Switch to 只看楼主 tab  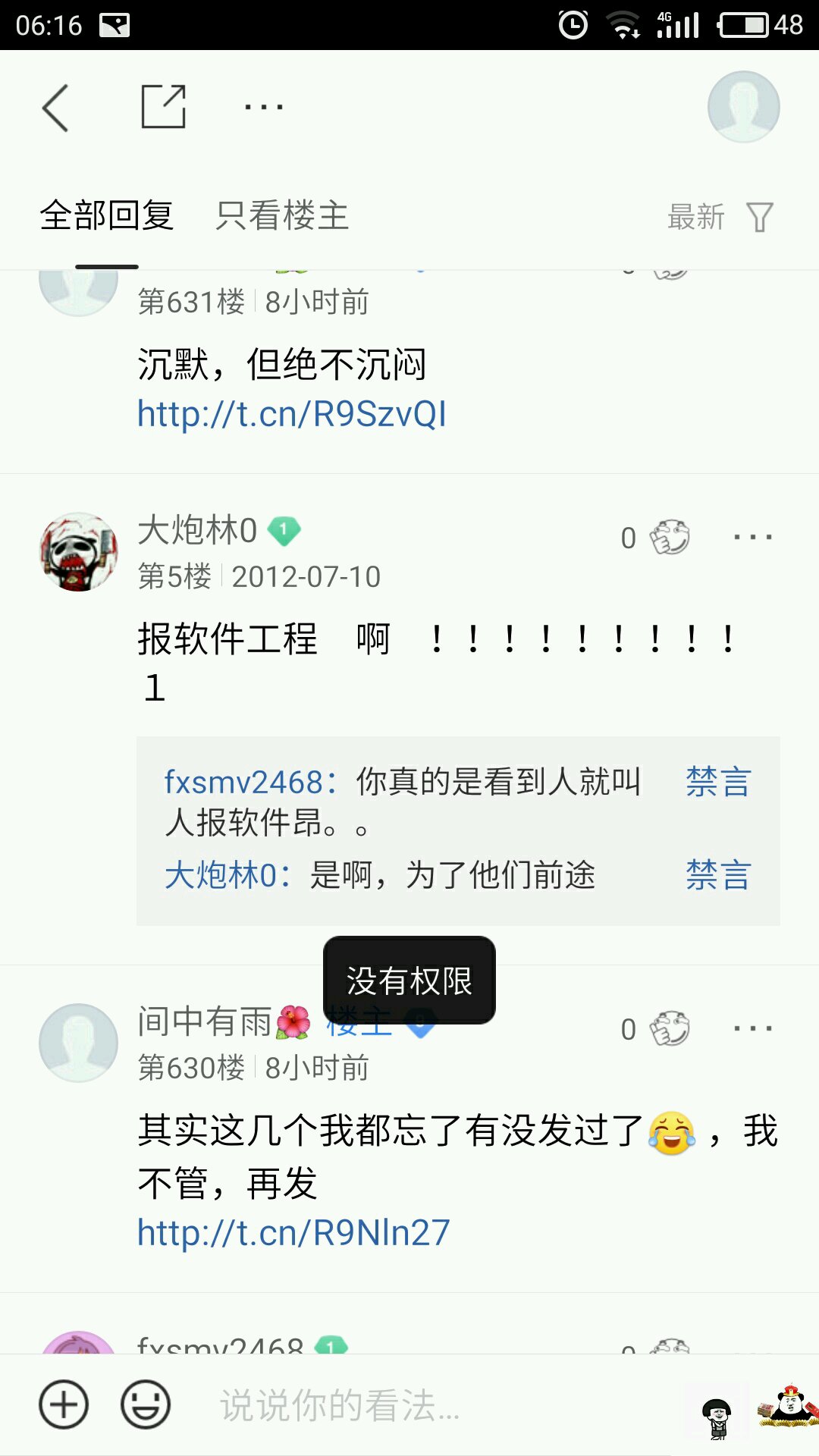[x=282, y=216]
